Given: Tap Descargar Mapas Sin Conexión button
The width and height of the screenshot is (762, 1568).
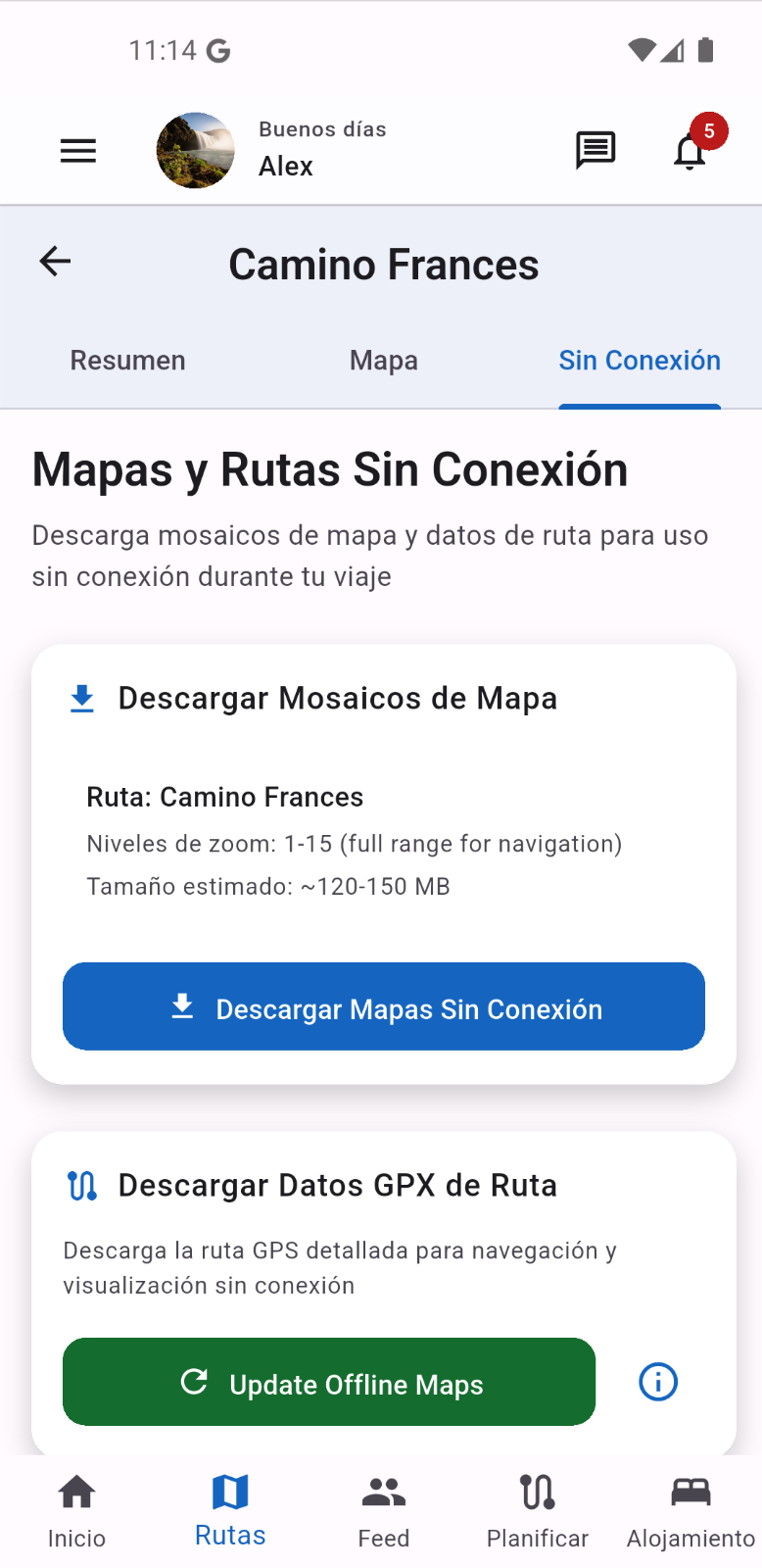Looking at the screenshot, I should (x=384, y=1006).
